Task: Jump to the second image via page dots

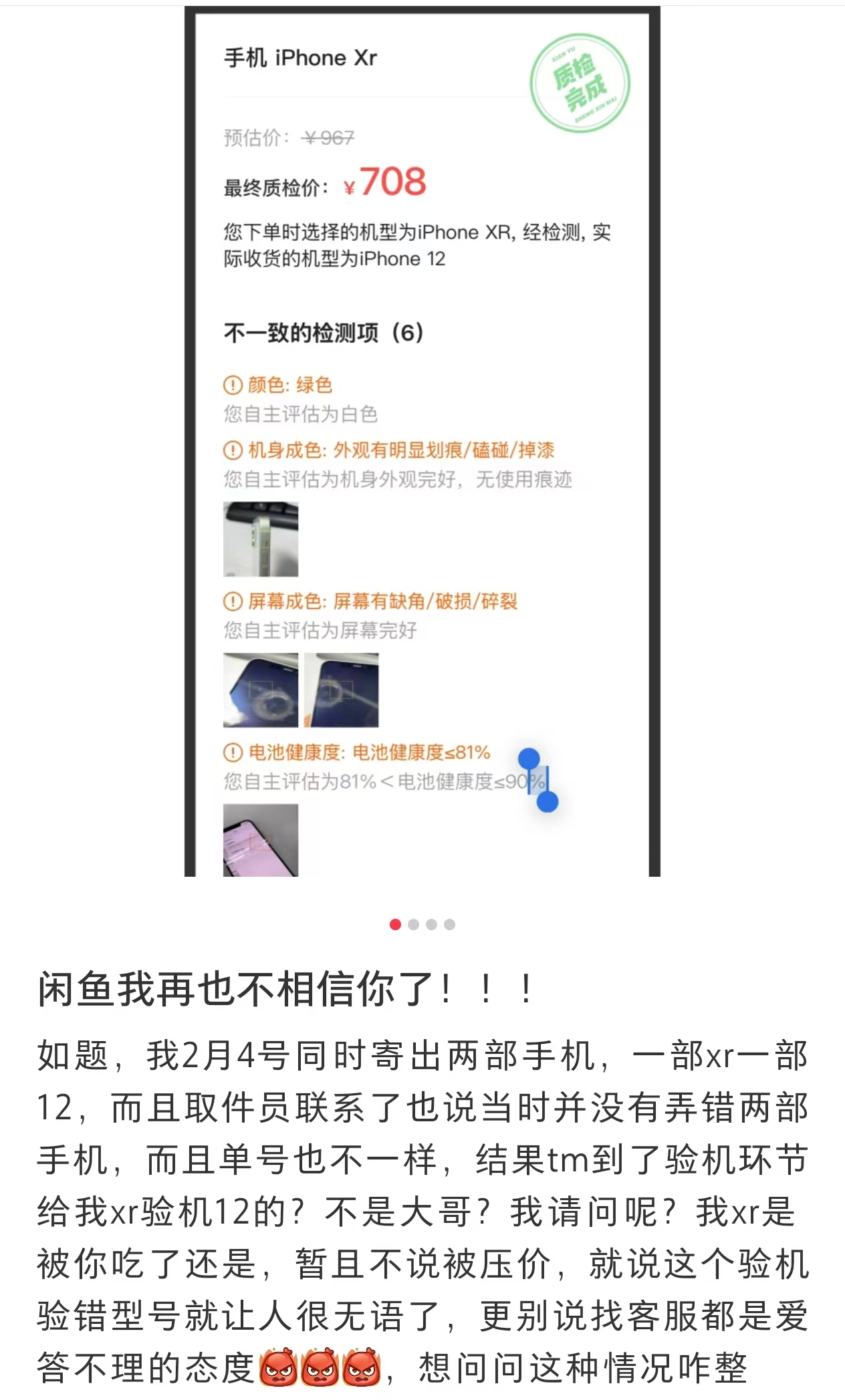Action: pyautogui.click(x=413, y=924)
